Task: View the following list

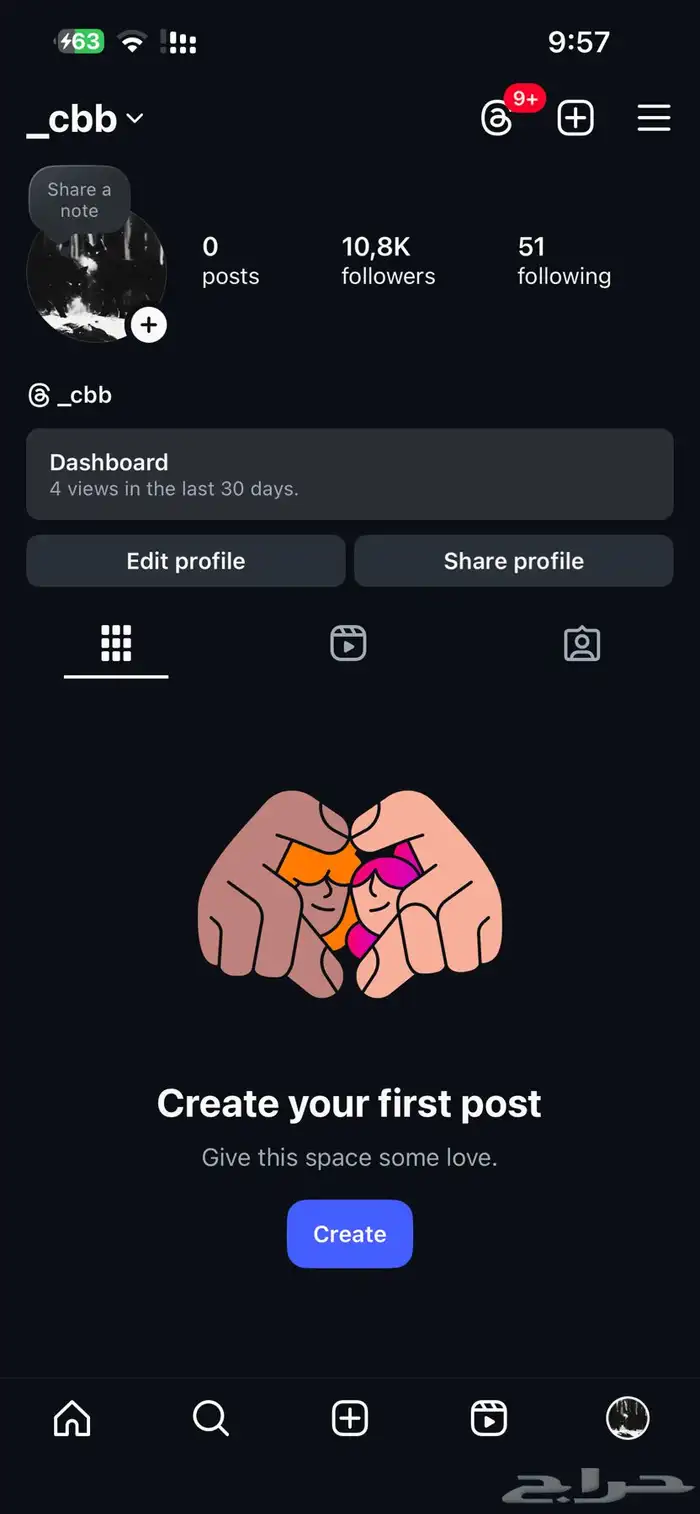Action: click(564, 261)
